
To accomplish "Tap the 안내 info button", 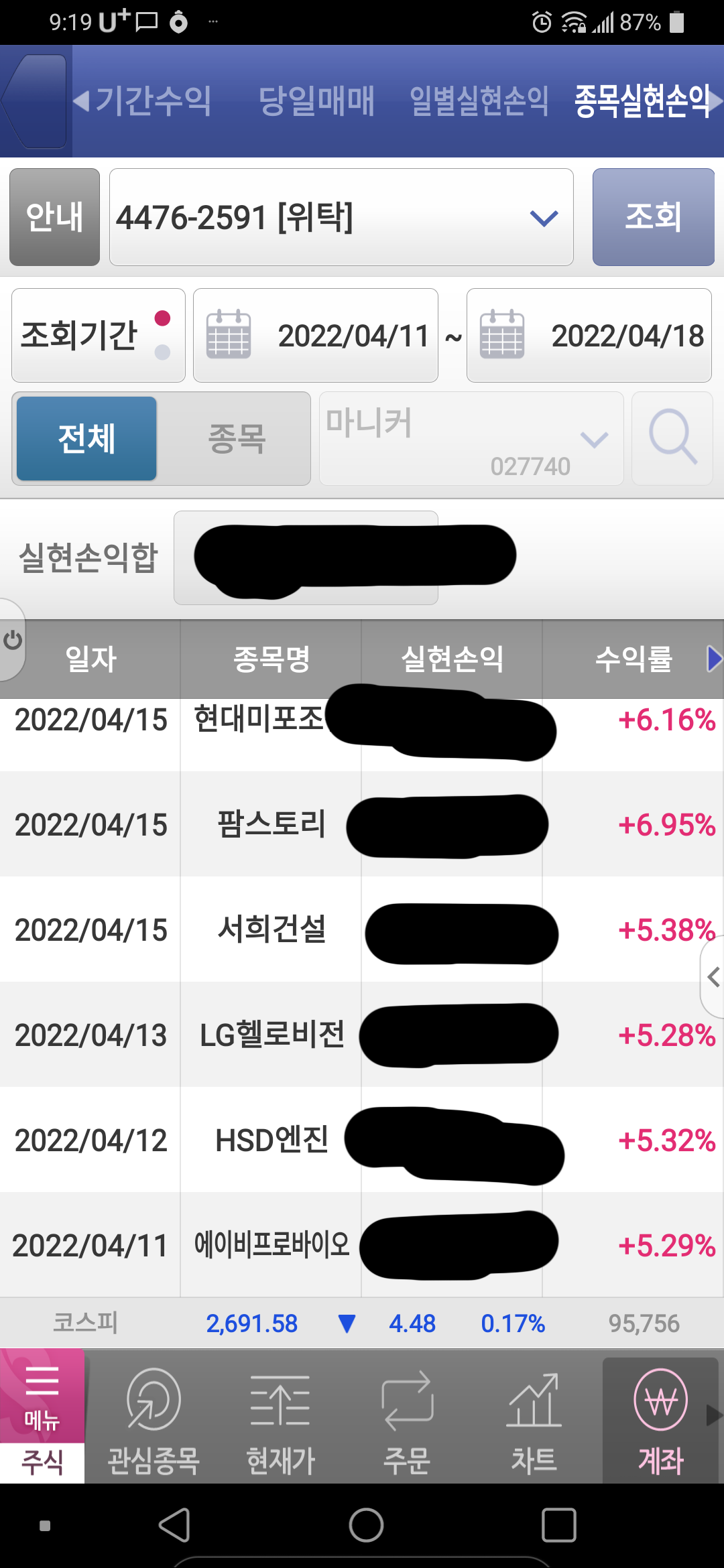I will [x=54, y=217].
